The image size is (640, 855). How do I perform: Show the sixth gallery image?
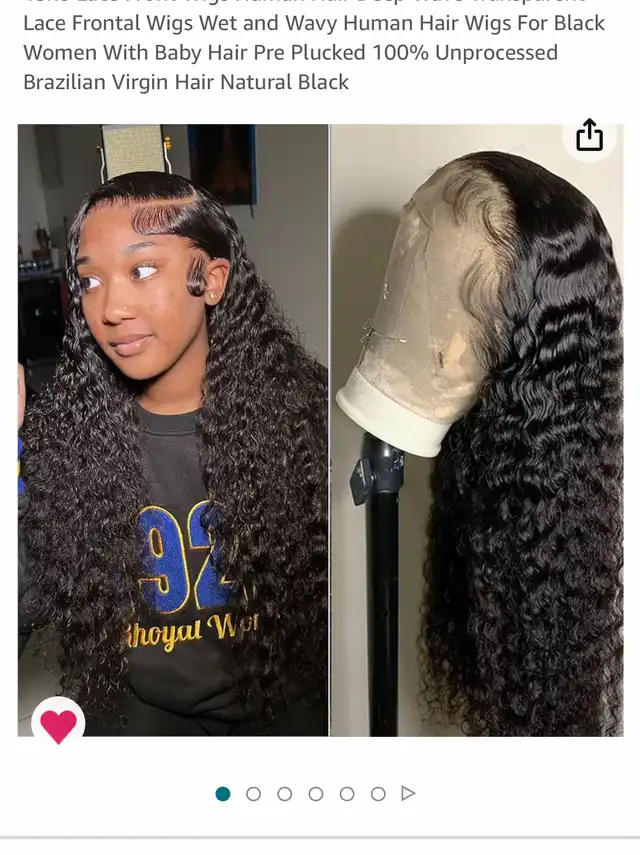pos(378,794)
